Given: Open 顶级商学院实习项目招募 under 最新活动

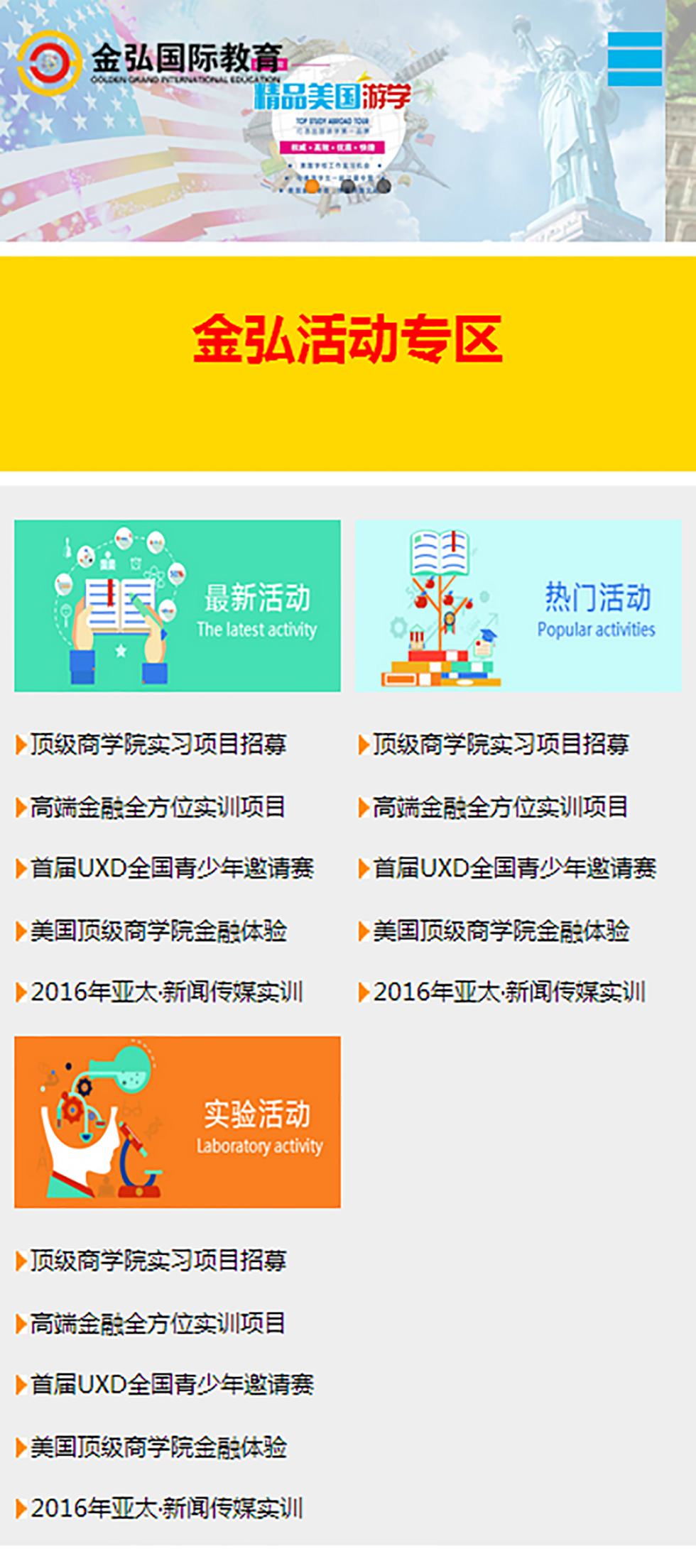Looking at the screenshot, I should (x=158, y=745).
